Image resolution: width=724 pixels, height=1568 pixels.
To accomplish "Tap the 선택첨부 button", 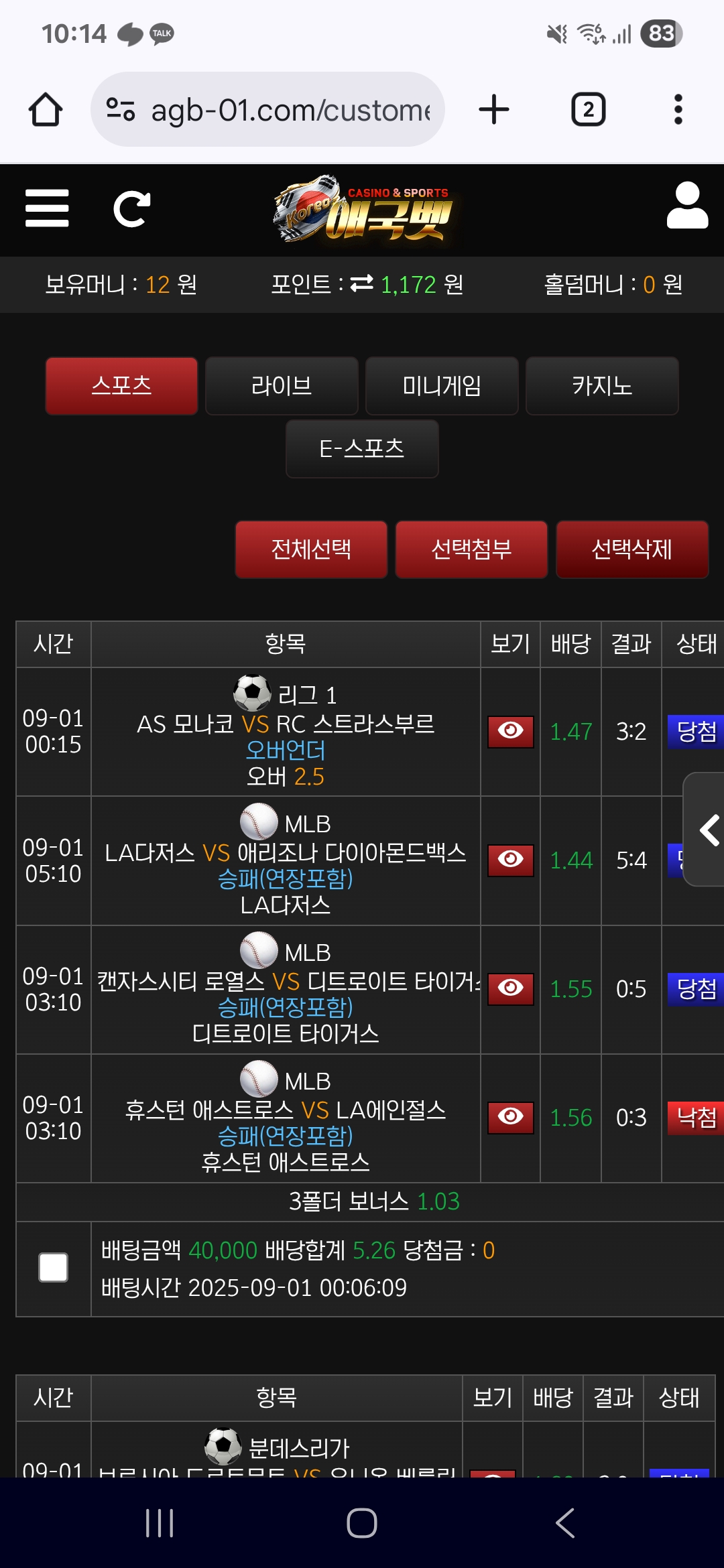I will (x=471, y=549).
